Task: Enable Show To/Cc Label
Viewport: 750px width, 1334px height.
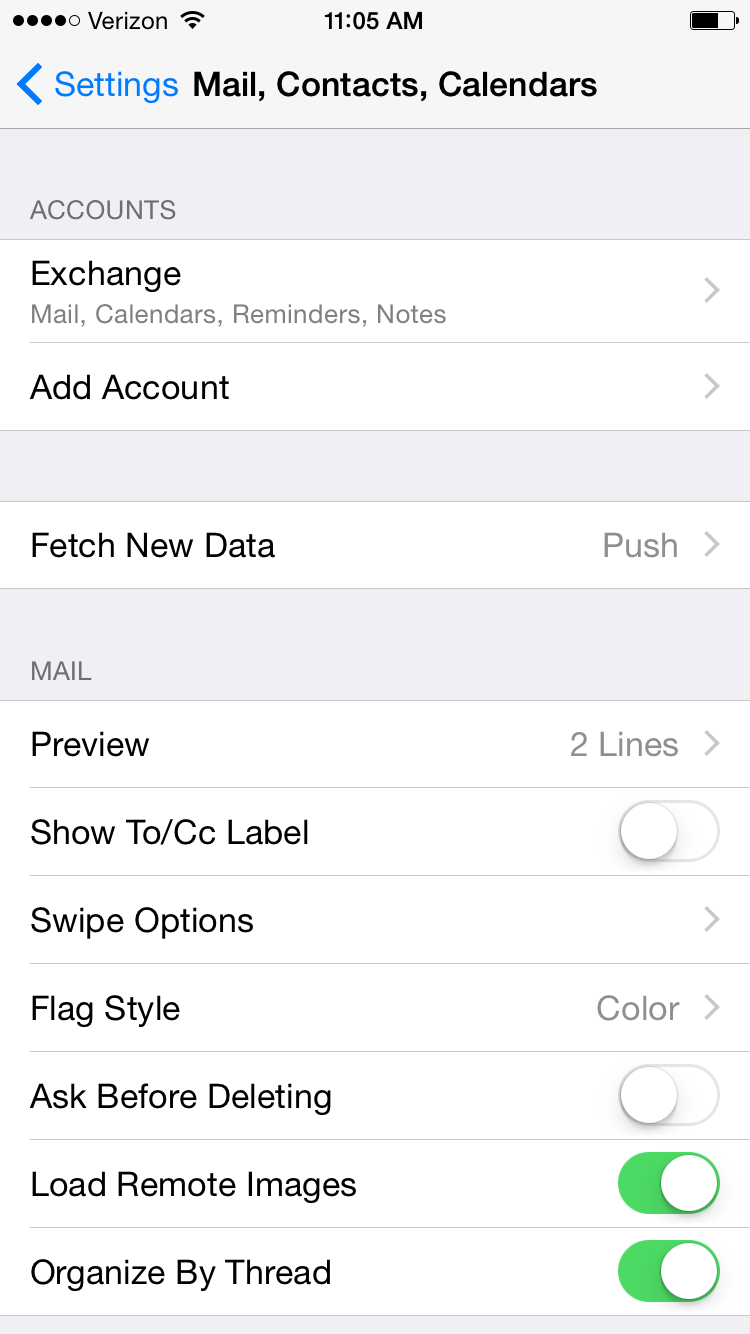Action: point(669,832)
